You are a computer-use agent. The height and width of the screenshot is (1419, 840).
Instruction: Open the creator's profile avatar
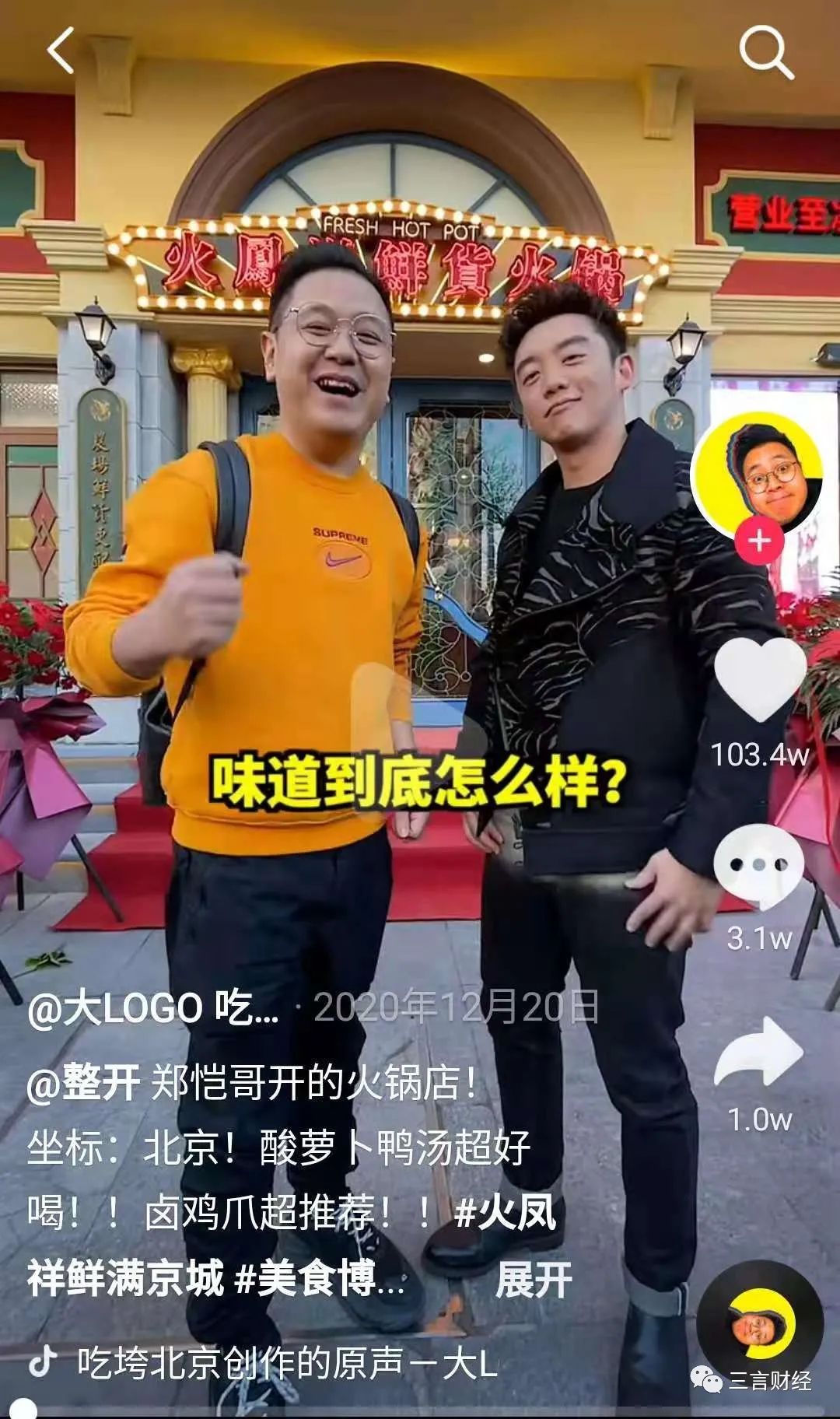tap(756, 472)
